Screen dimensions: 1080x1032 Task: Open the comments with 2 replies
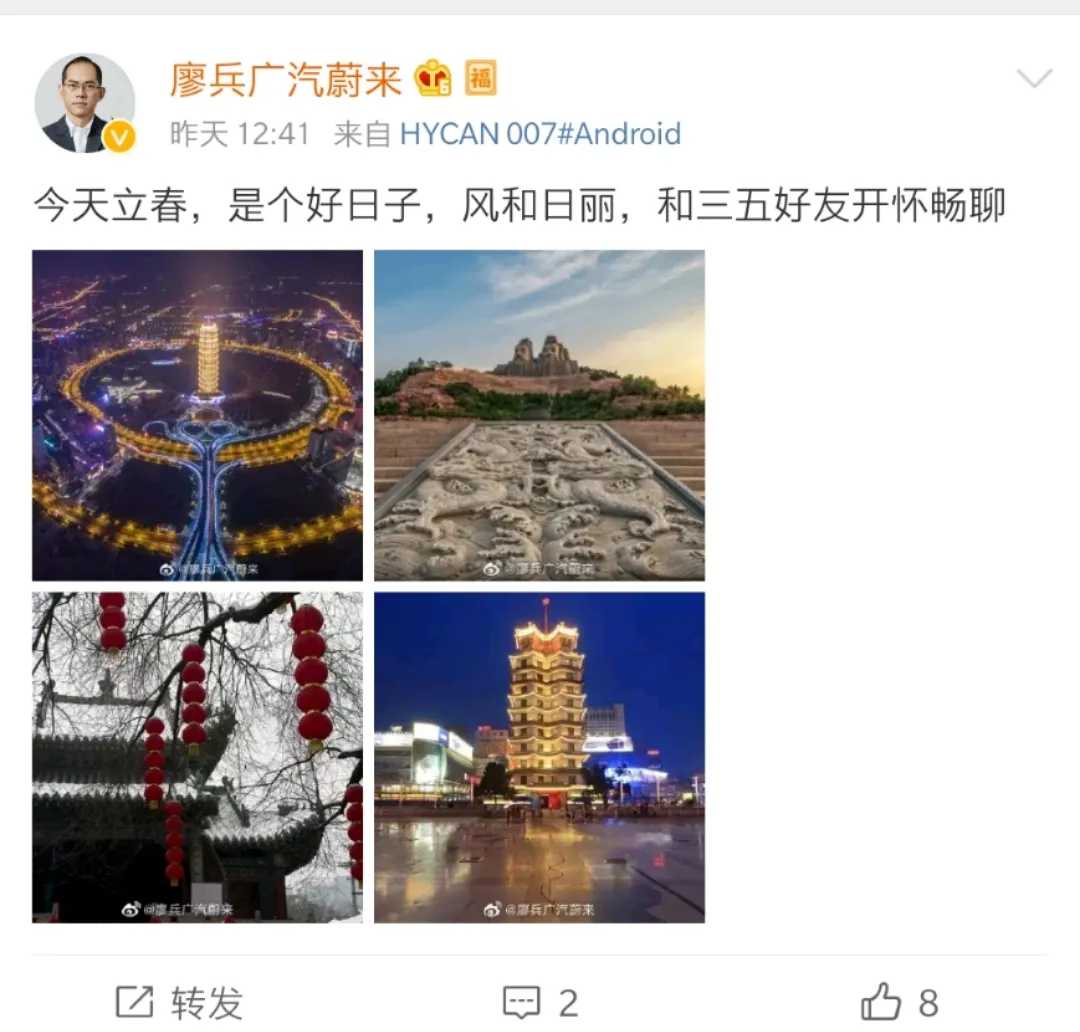(540, 1002)
